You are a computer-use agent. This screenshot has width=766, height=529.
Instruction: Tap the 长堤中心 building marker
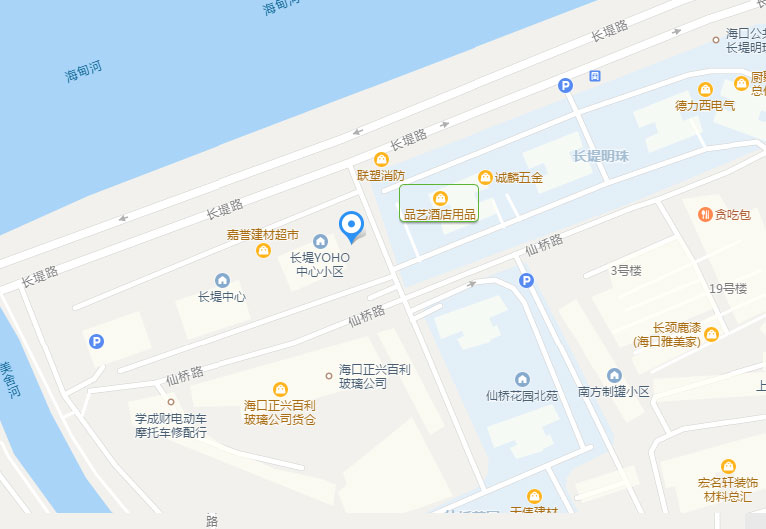222,281
